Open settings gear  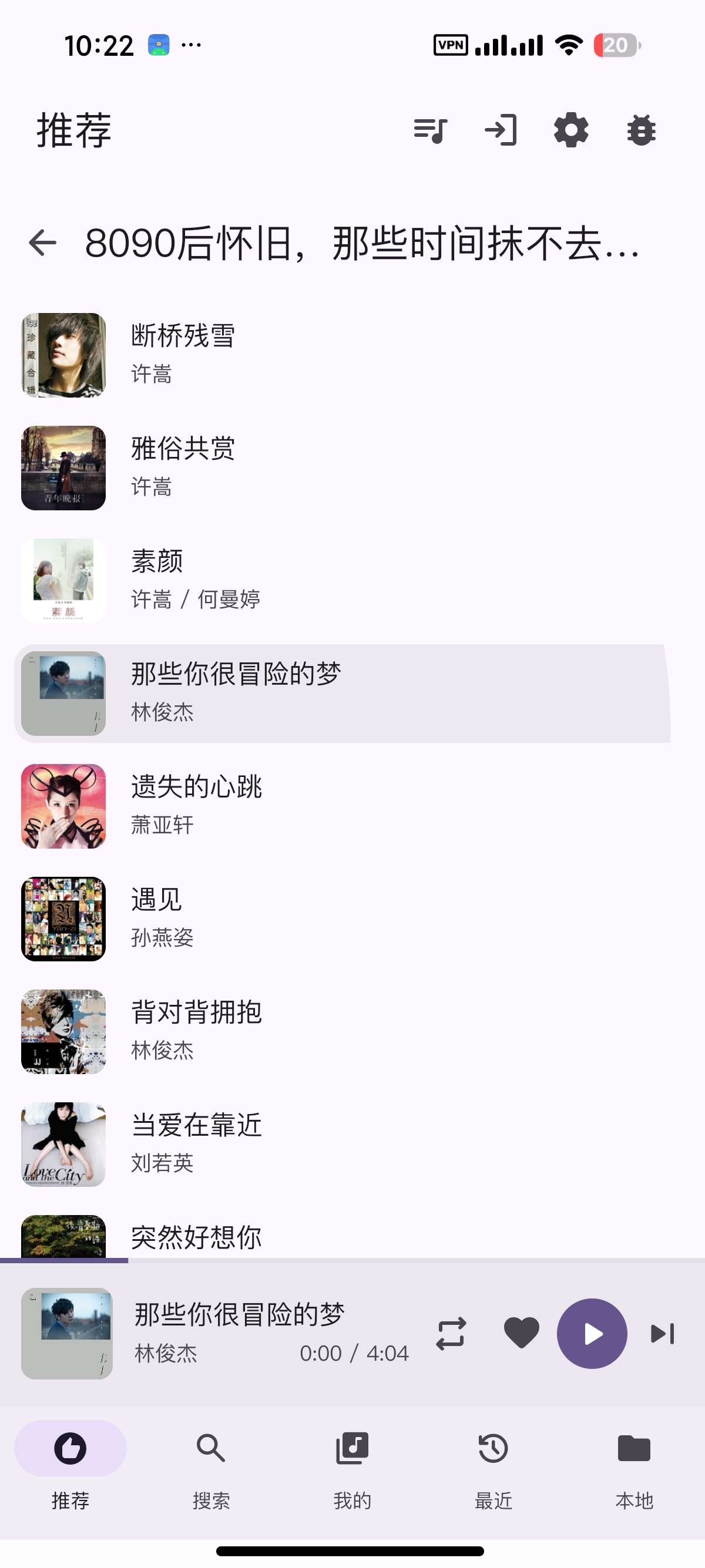click(x=571, y=130)
